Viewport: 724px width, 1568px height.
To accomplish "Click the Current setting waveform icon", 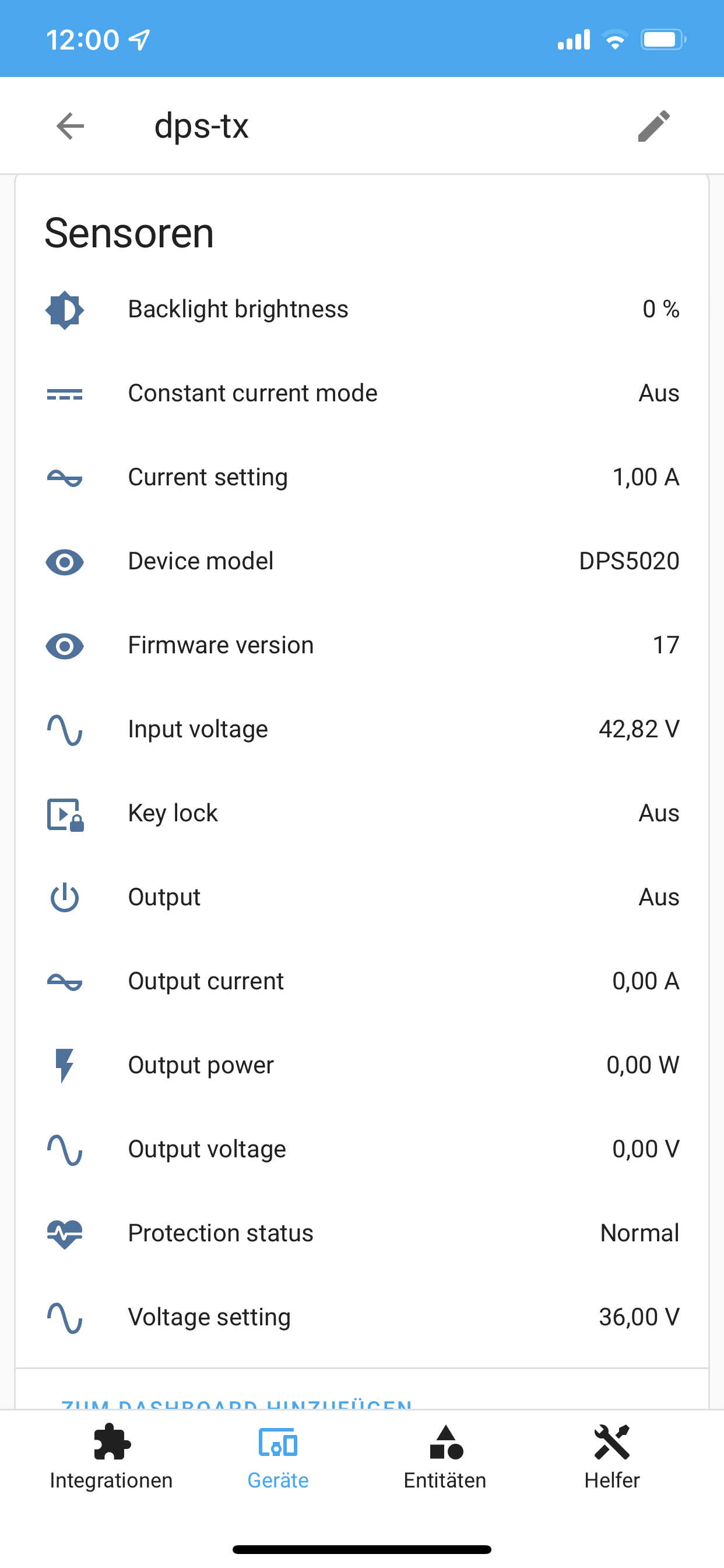I will (x=65, y=477).
